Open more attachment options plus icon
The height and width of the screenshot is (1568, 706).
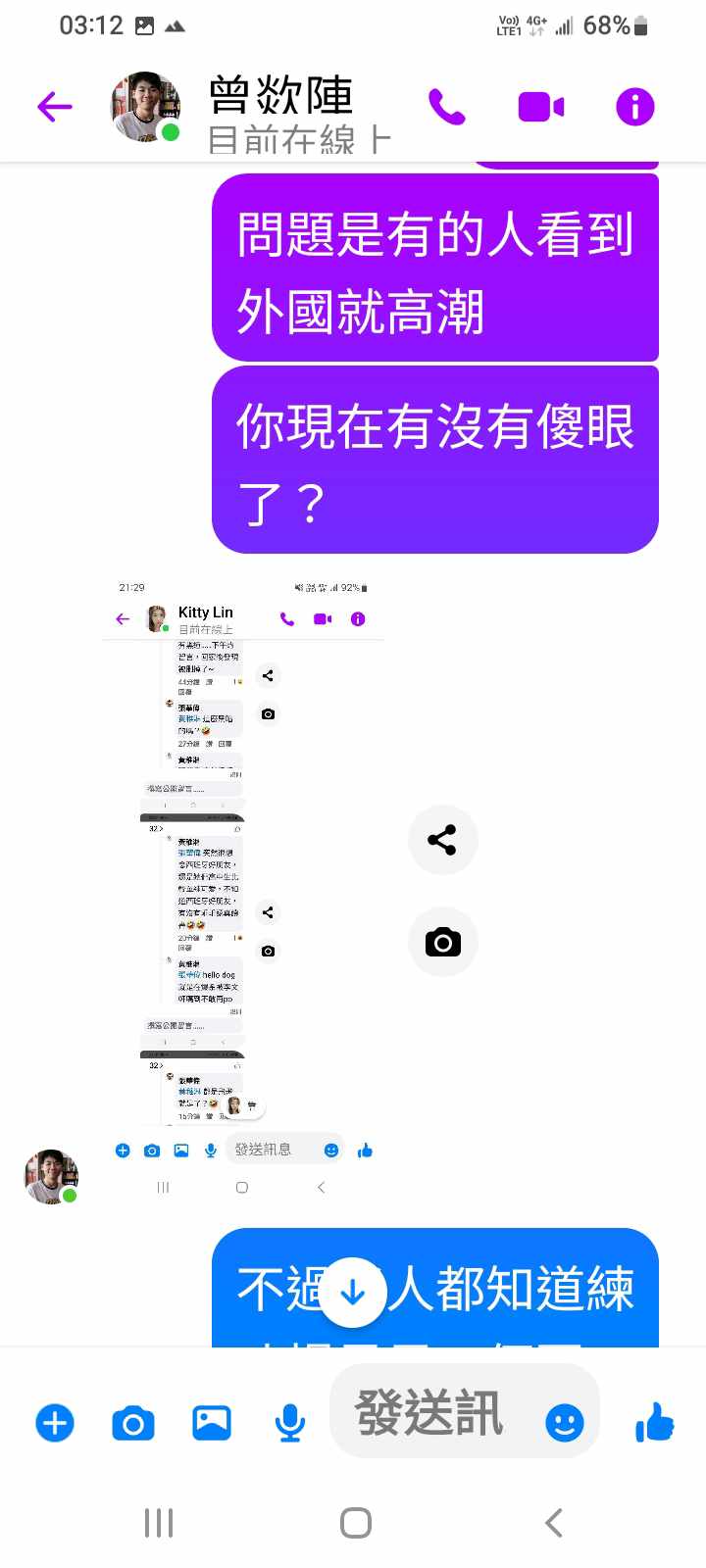pyautogui.click(x=55, y=1422)
